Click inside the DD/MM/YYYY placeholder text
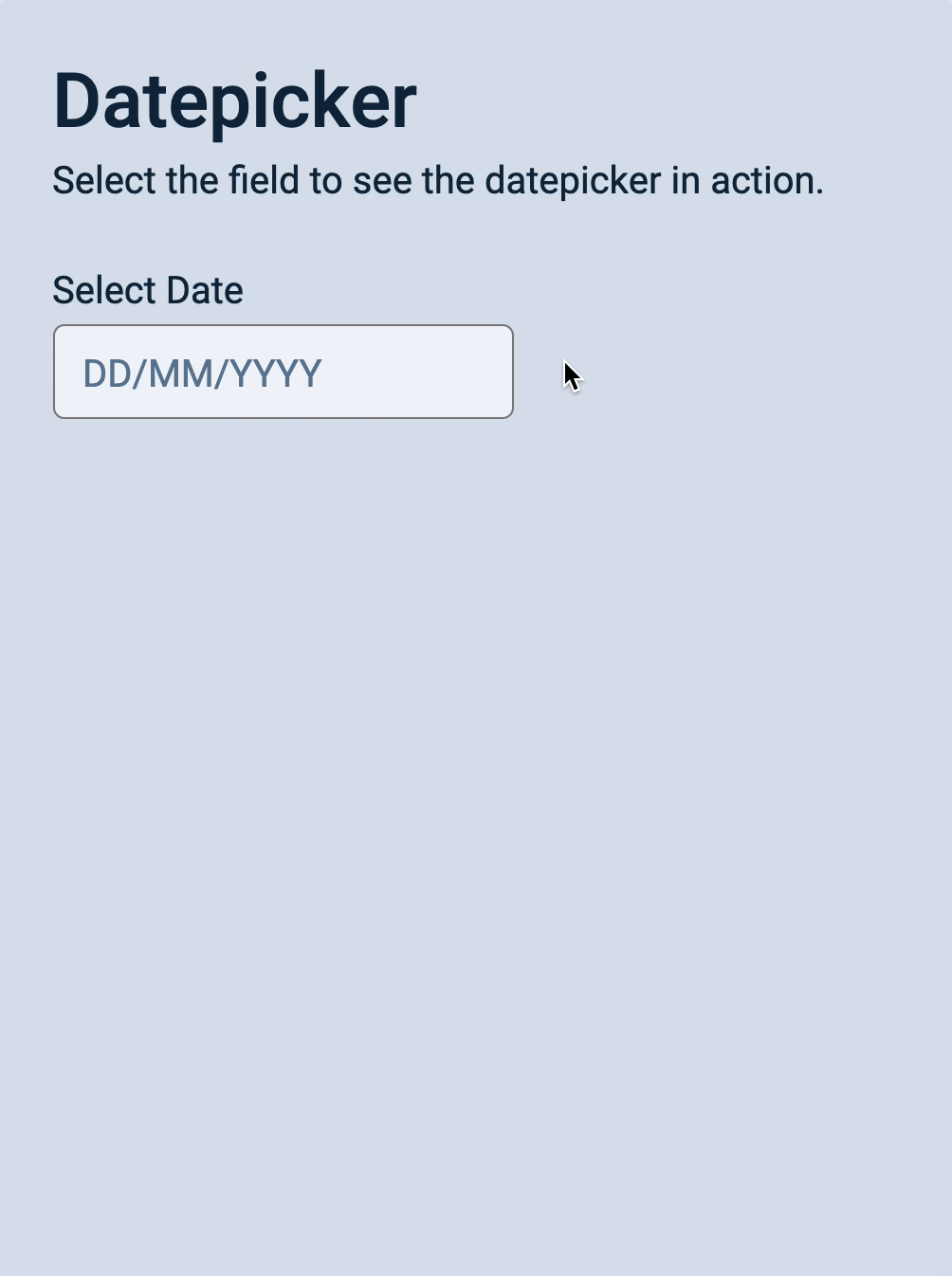 coord(201,373)
